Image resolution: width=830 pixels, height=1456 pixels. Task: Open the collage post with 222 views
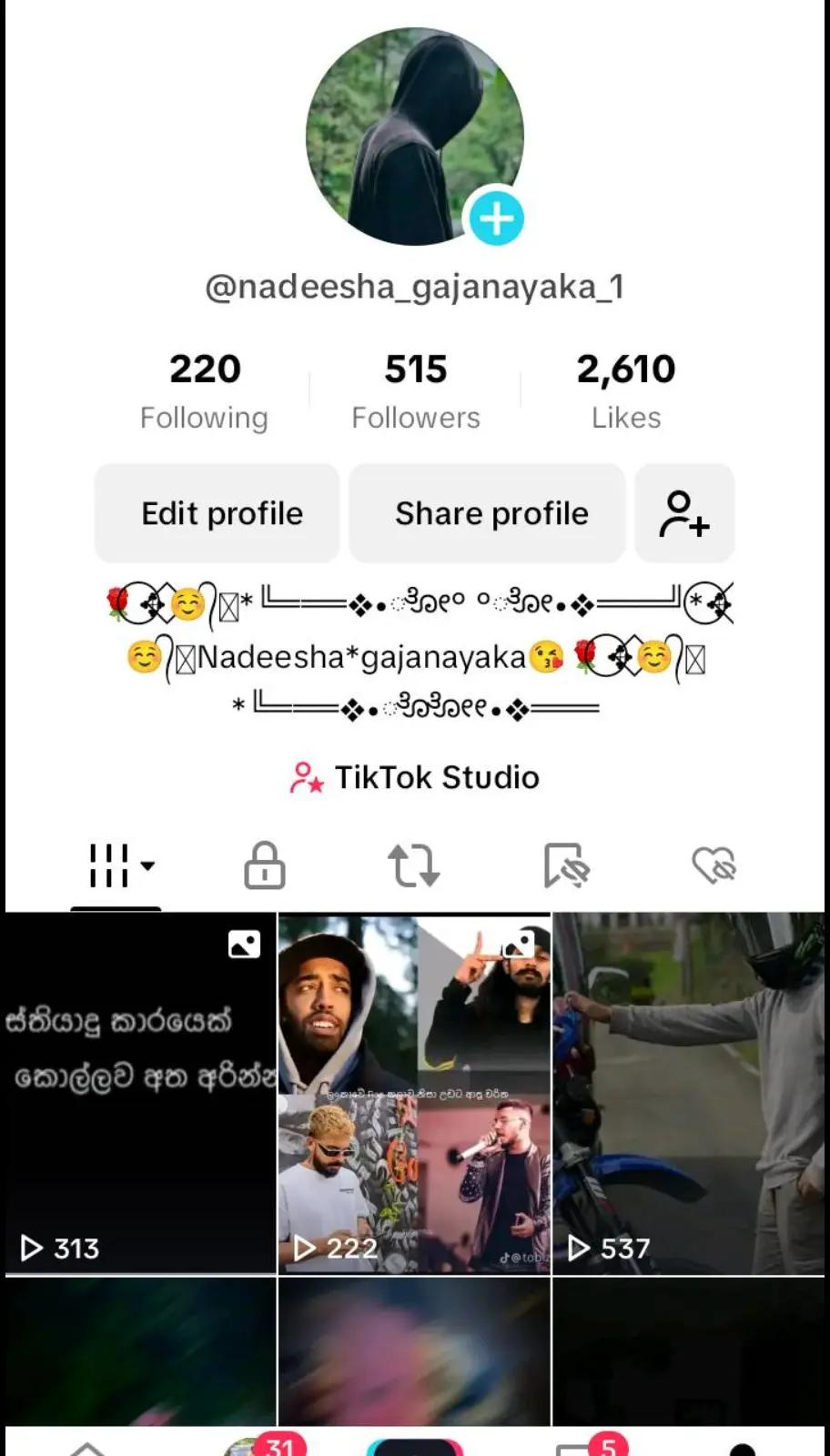pos(414,1092)
